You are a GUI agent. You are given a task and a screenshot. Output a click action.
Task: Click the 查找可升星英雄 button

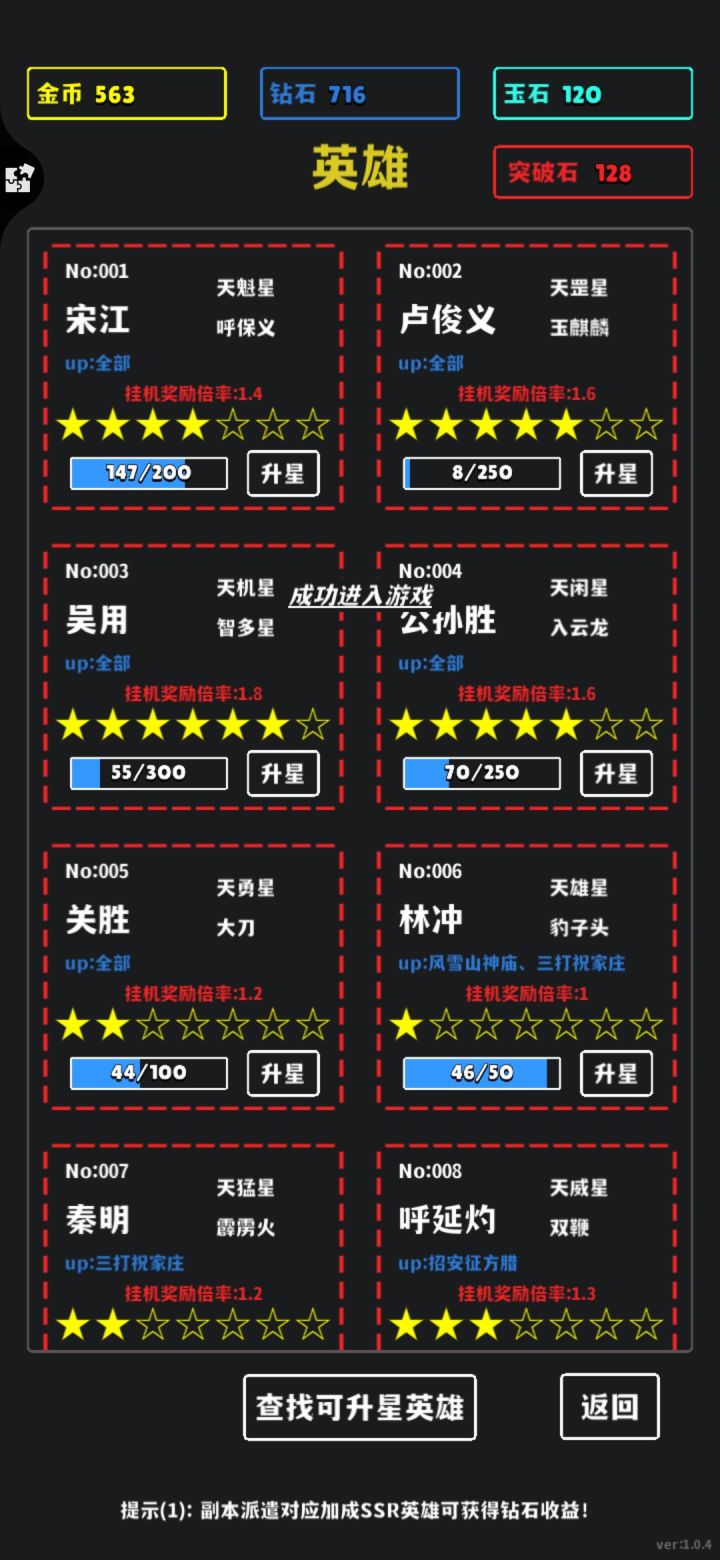(359, 1406)
